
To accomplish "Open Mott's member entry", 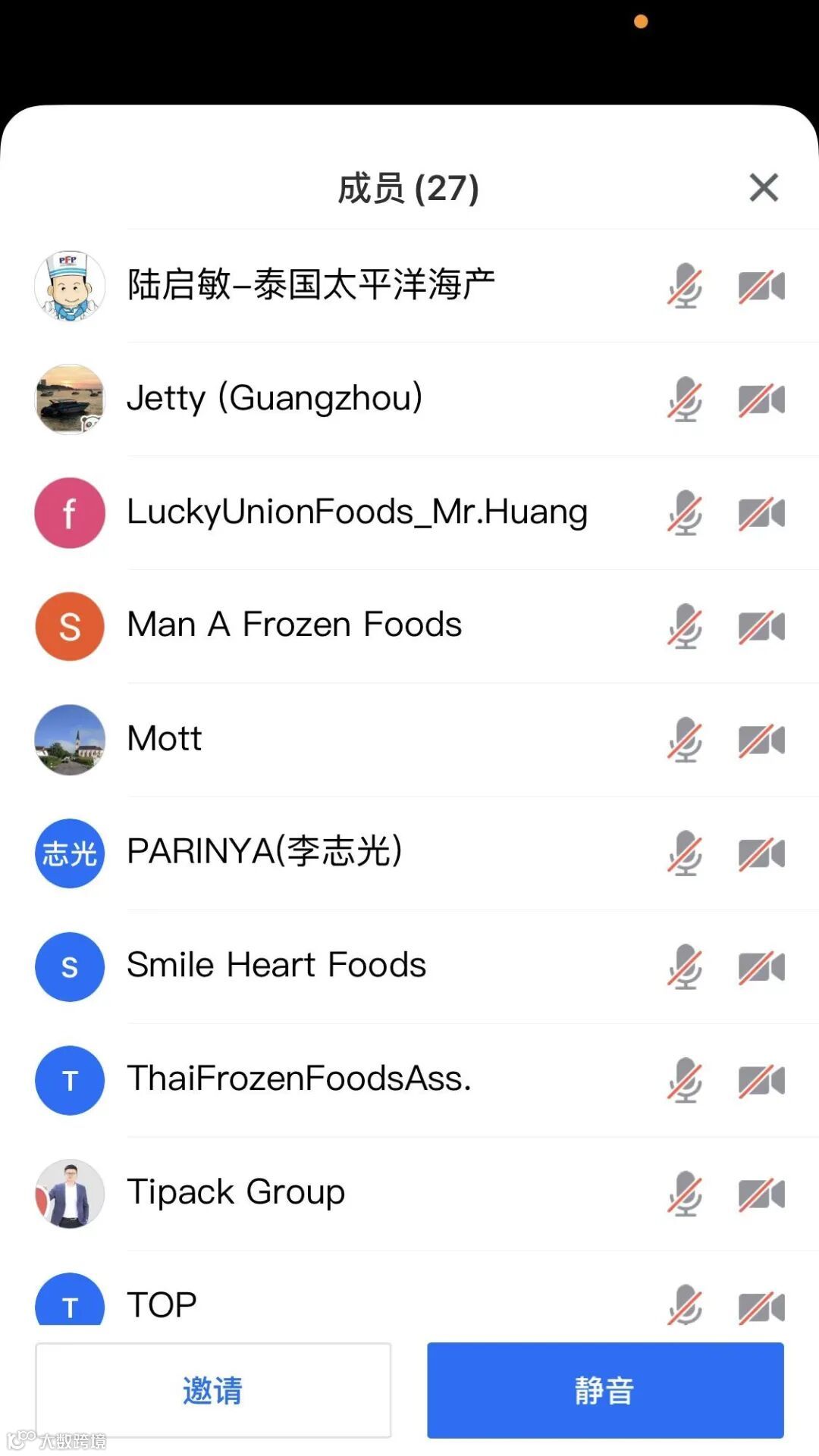I will coord(165,739).
